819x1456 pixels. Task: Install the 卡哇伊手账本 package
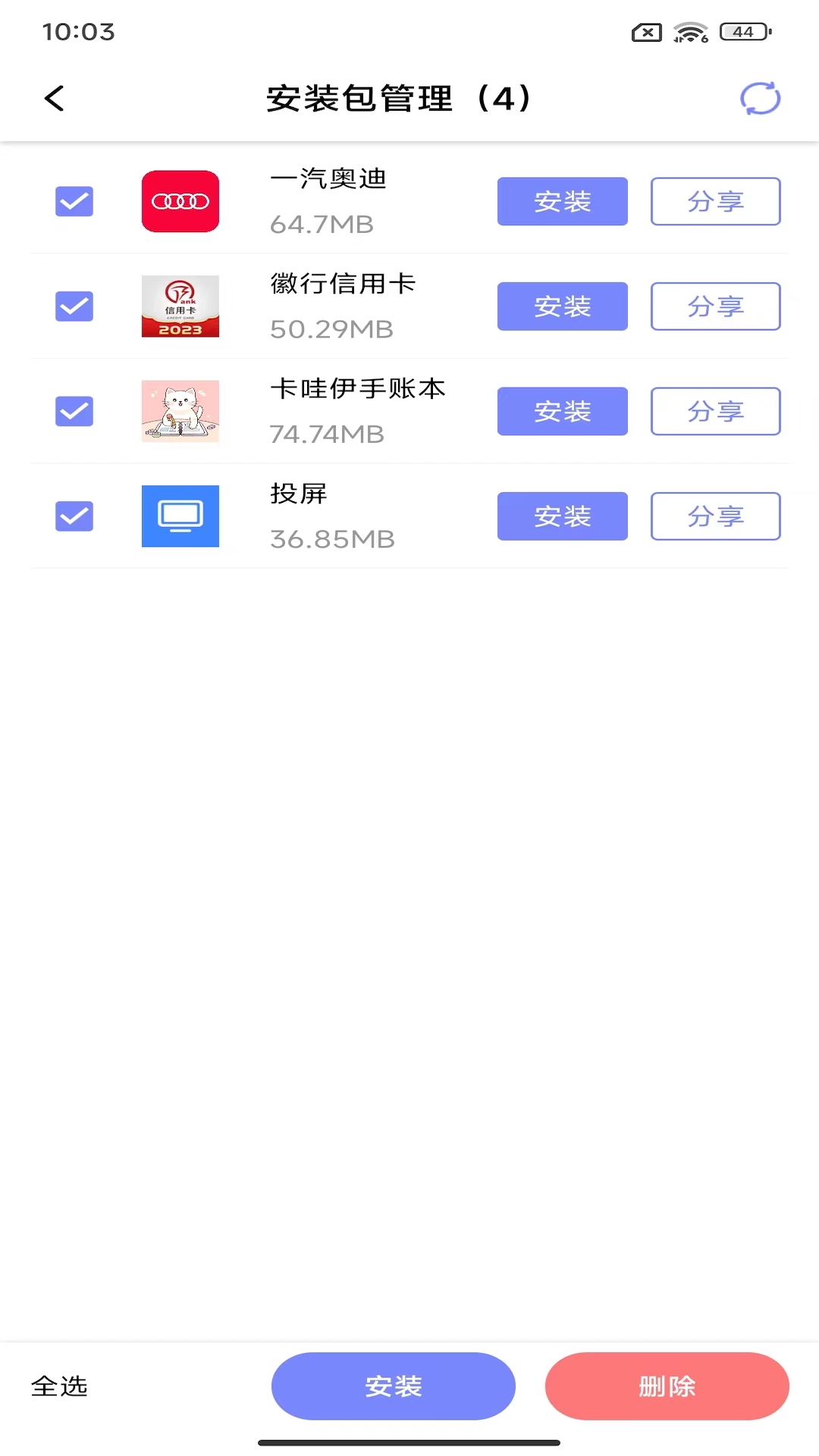(x=562, y=411)
